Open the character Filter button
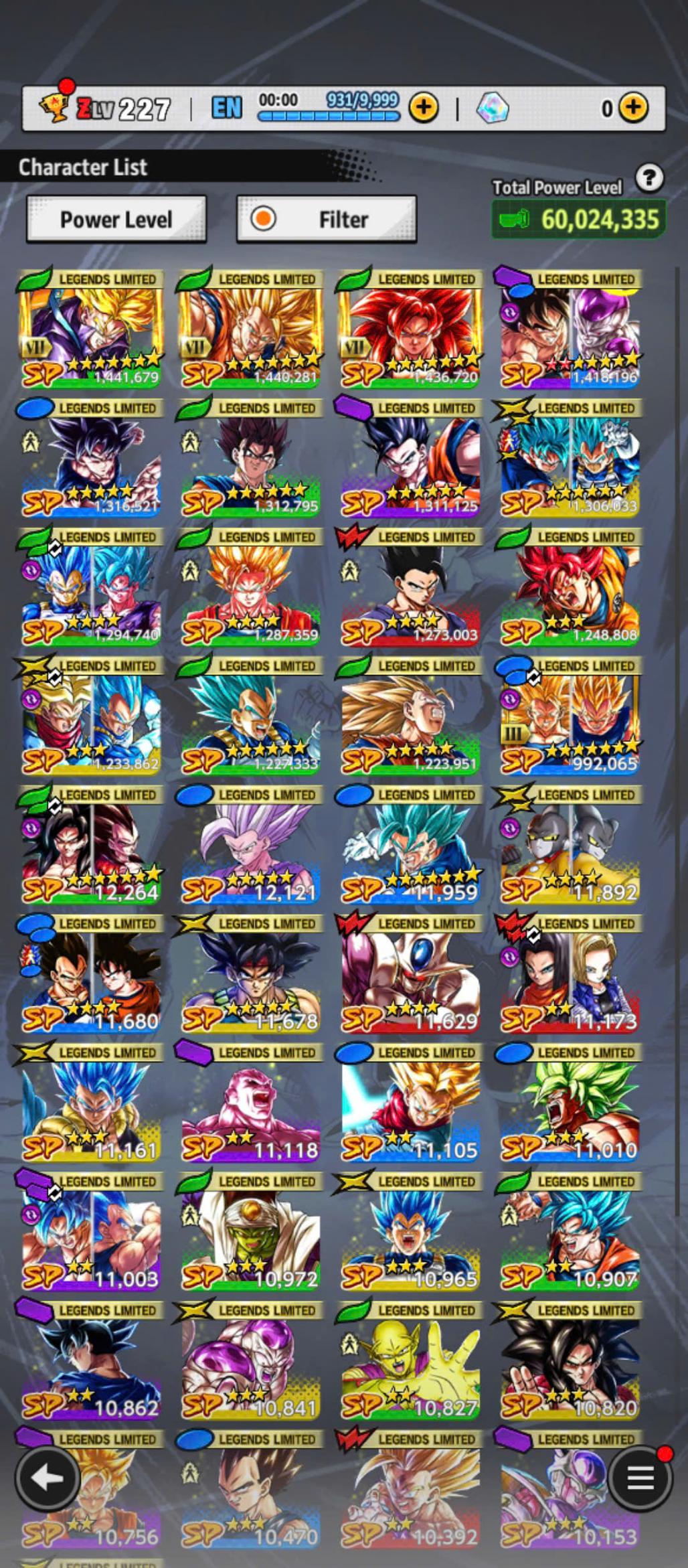 point(326,220)
